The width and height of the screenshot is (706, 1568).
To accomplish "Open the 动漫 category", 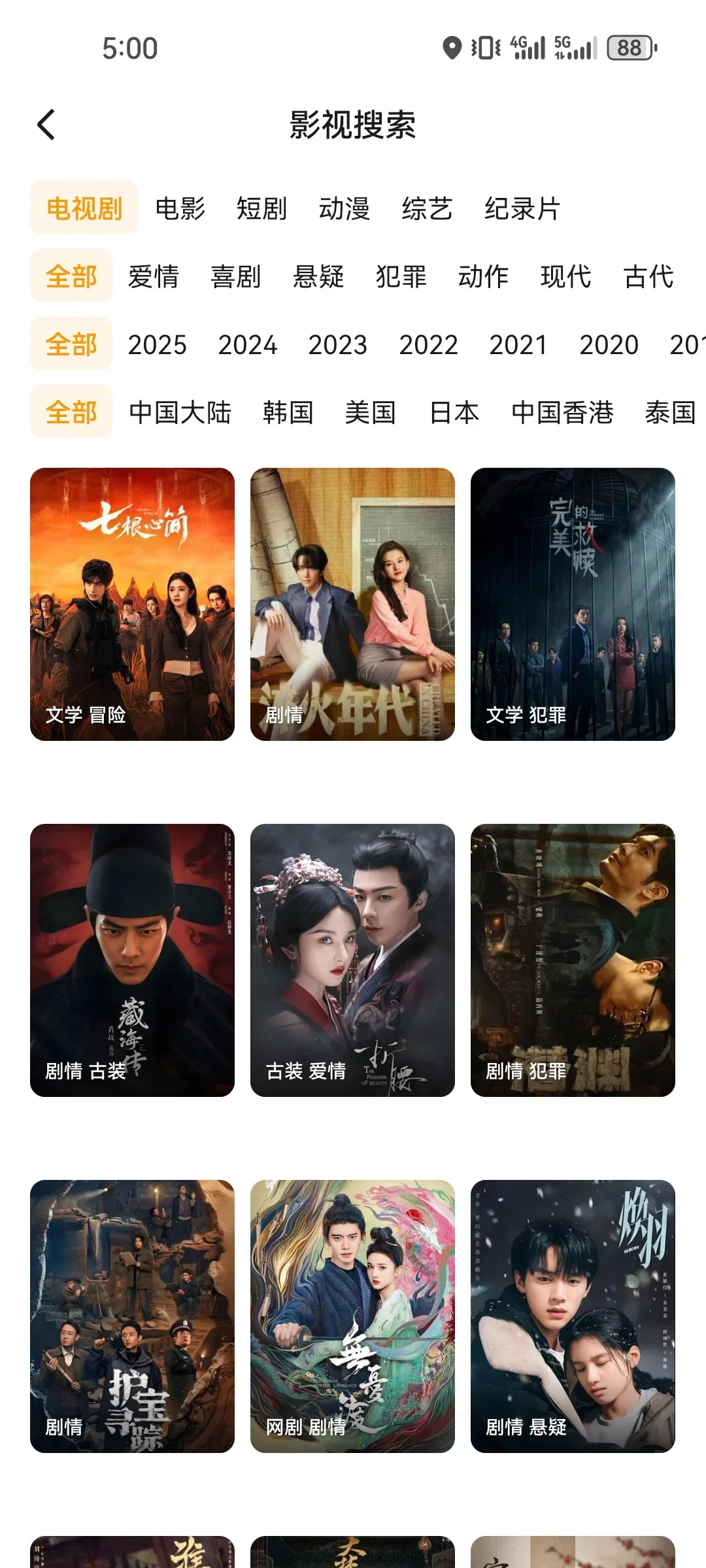I will (344, 209).
